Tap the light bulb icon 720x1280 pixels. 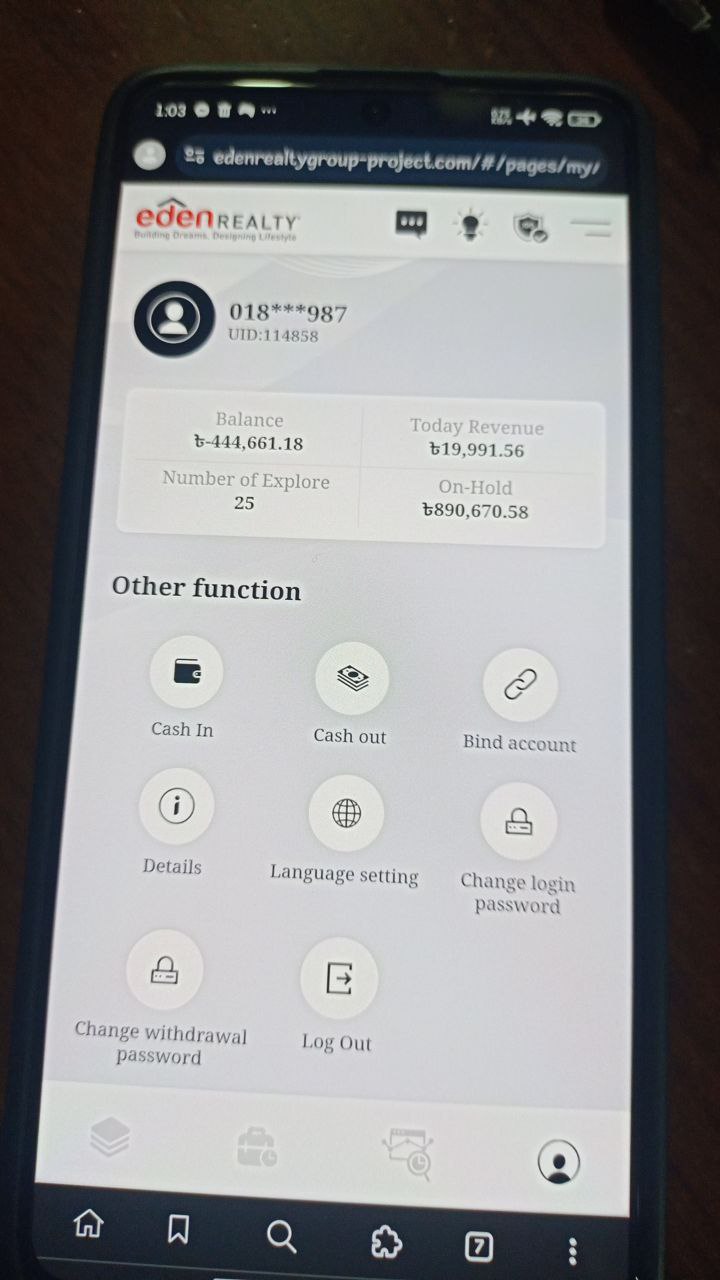click(469, 225)
